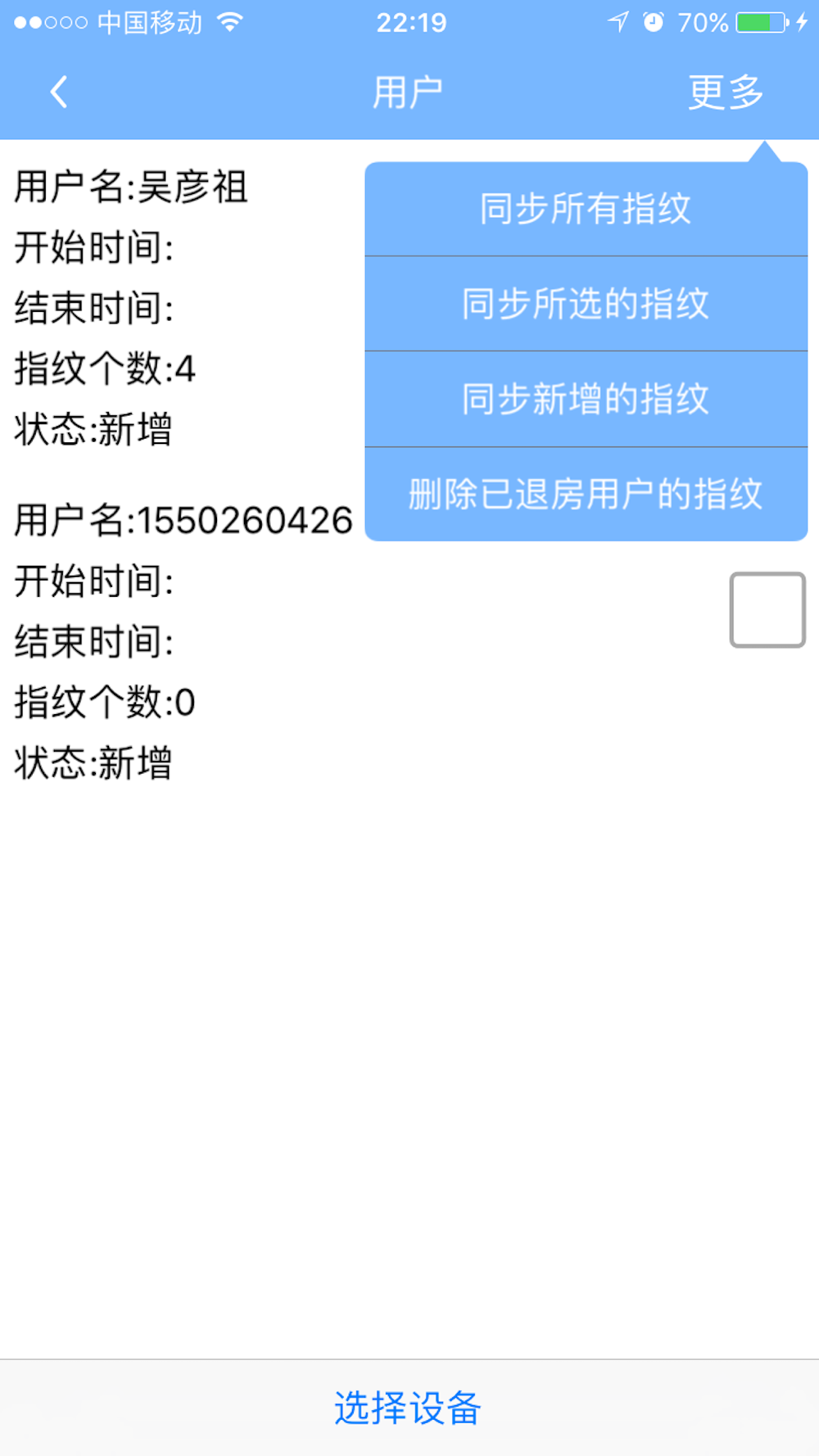Go back using the top-left arrow
Image resolution: width=819 pixels, height=1456 pixels.
58,92
